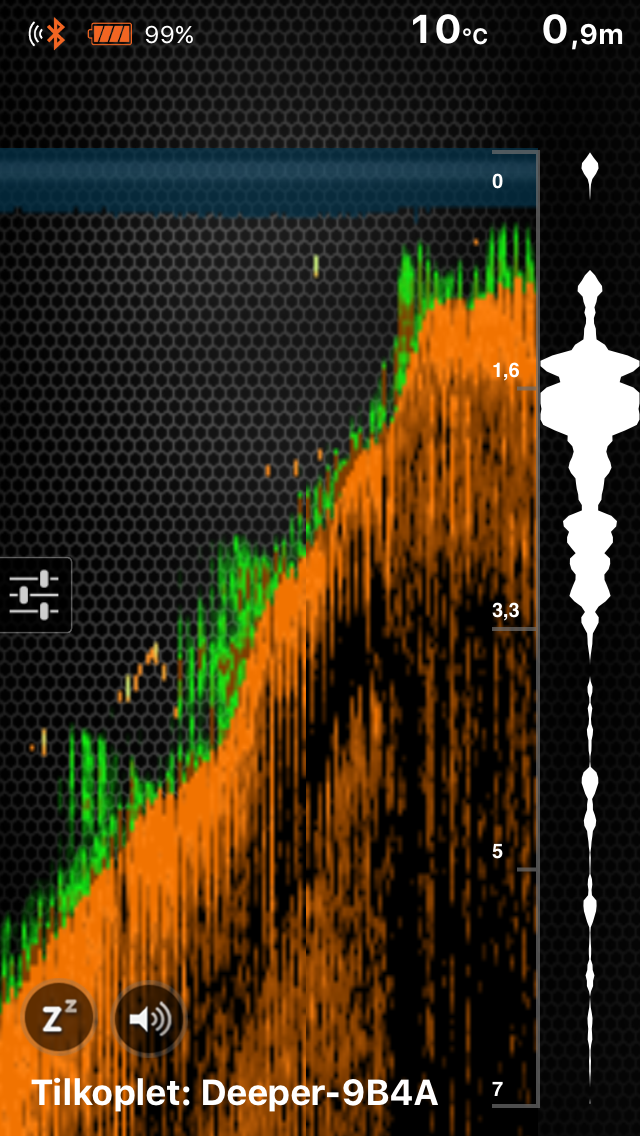Put the sonar into sleep mode
The width and height of the screenshot is (640, 1136).
pyautogui.click(x=59, y=1017)
